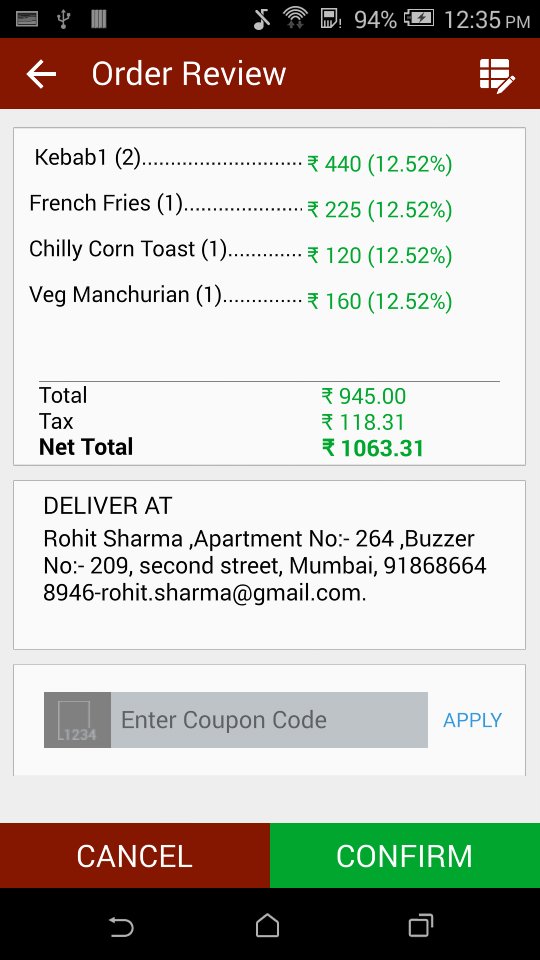Open the recent apps view
Image resolution: width=540 pixels, height=960 pixels.
coord(420,925)
